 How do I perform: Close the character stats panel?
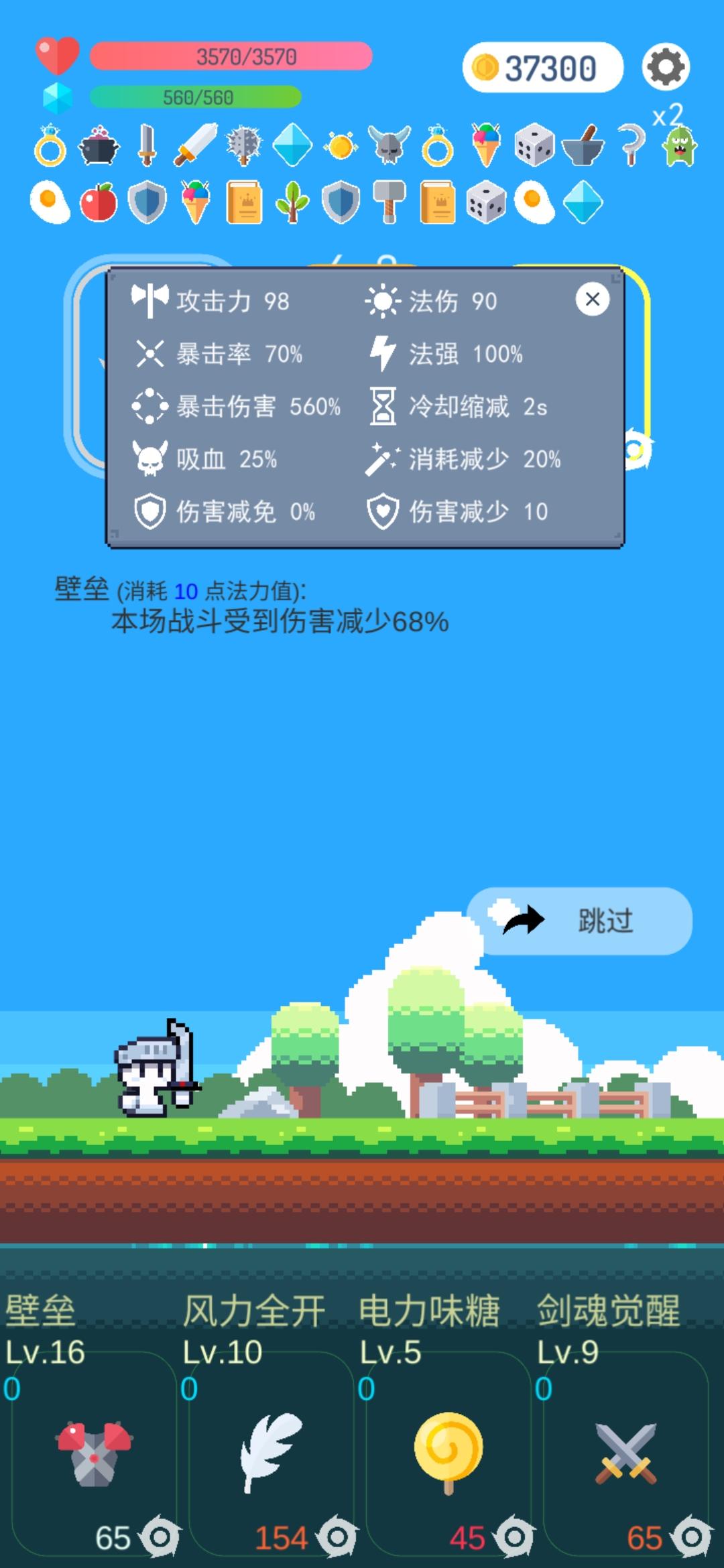[x=593, y=300]
